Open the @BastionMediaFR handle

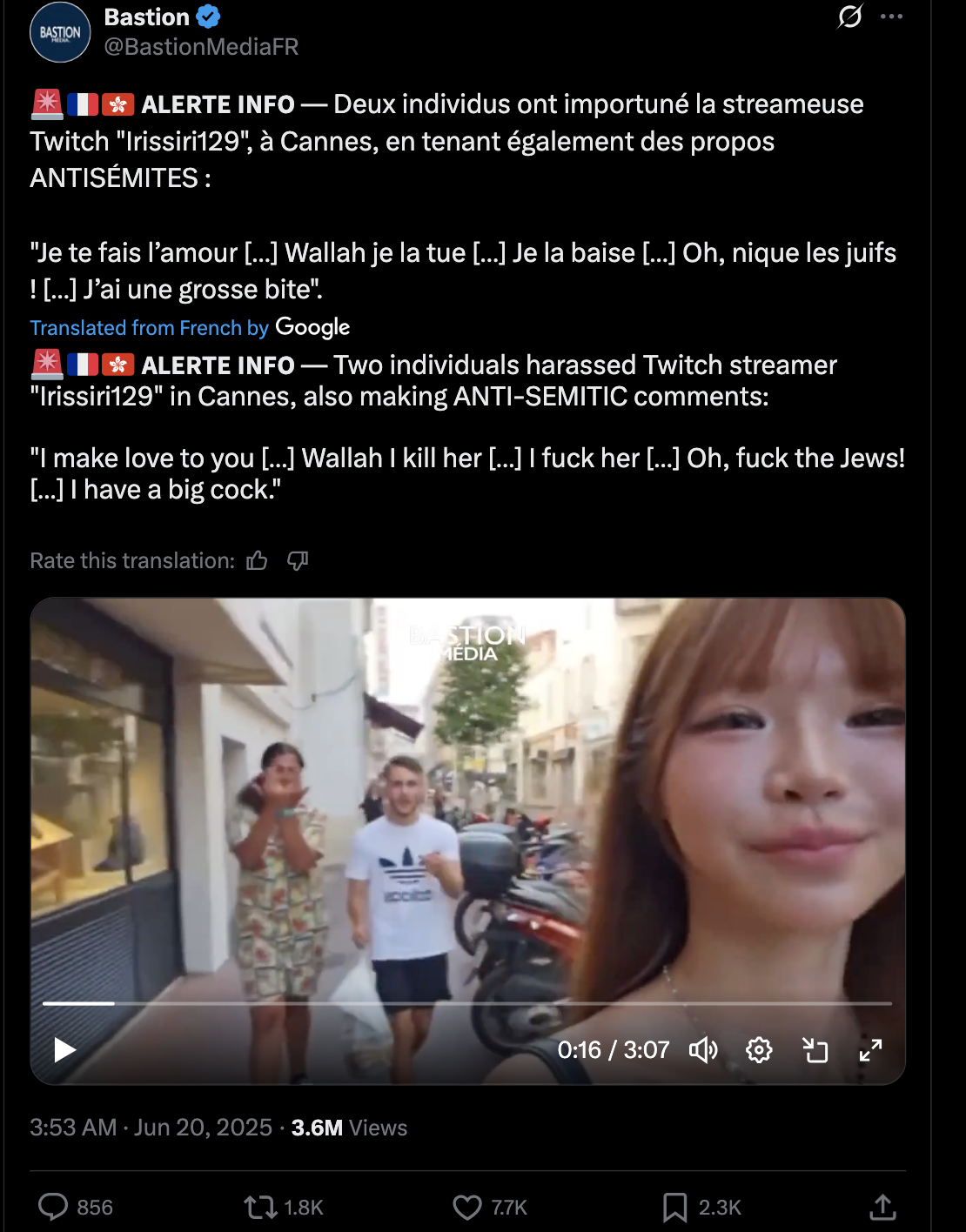tap(201, 47)
